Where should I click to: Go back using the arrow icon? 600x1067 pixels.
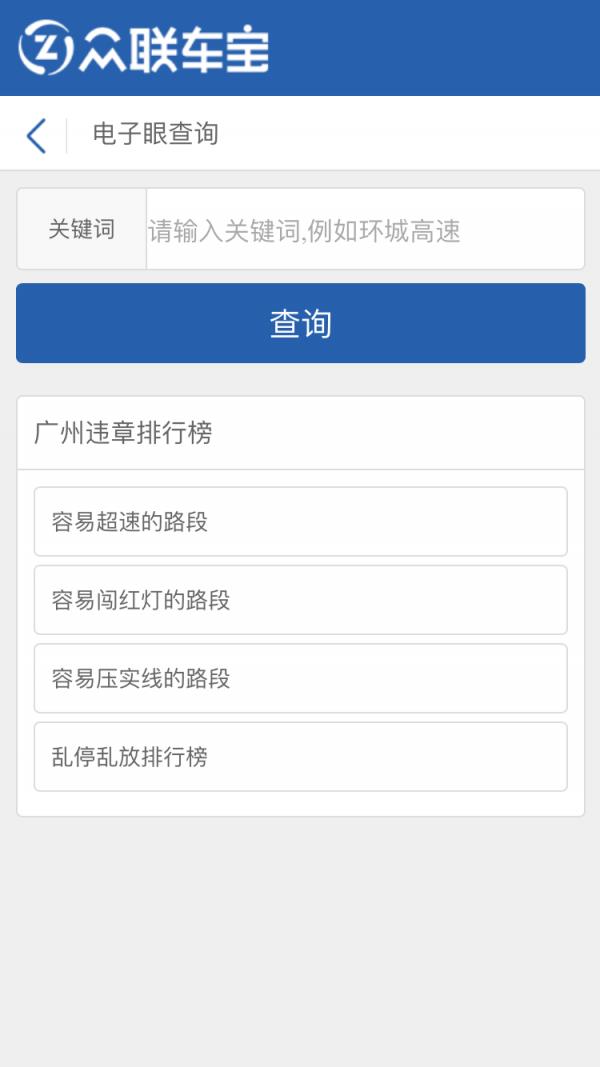tap(36, 135)
